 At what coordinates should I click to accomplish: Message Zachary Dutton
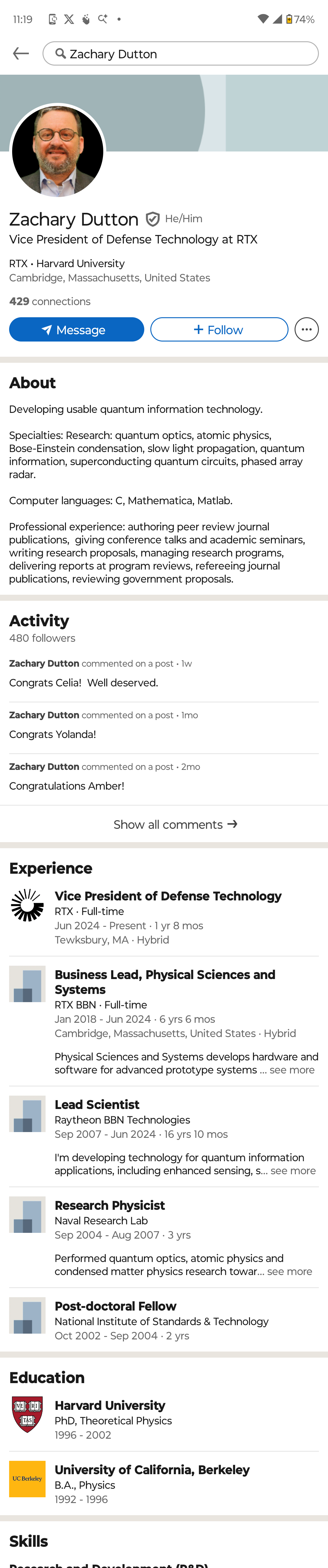77,329
